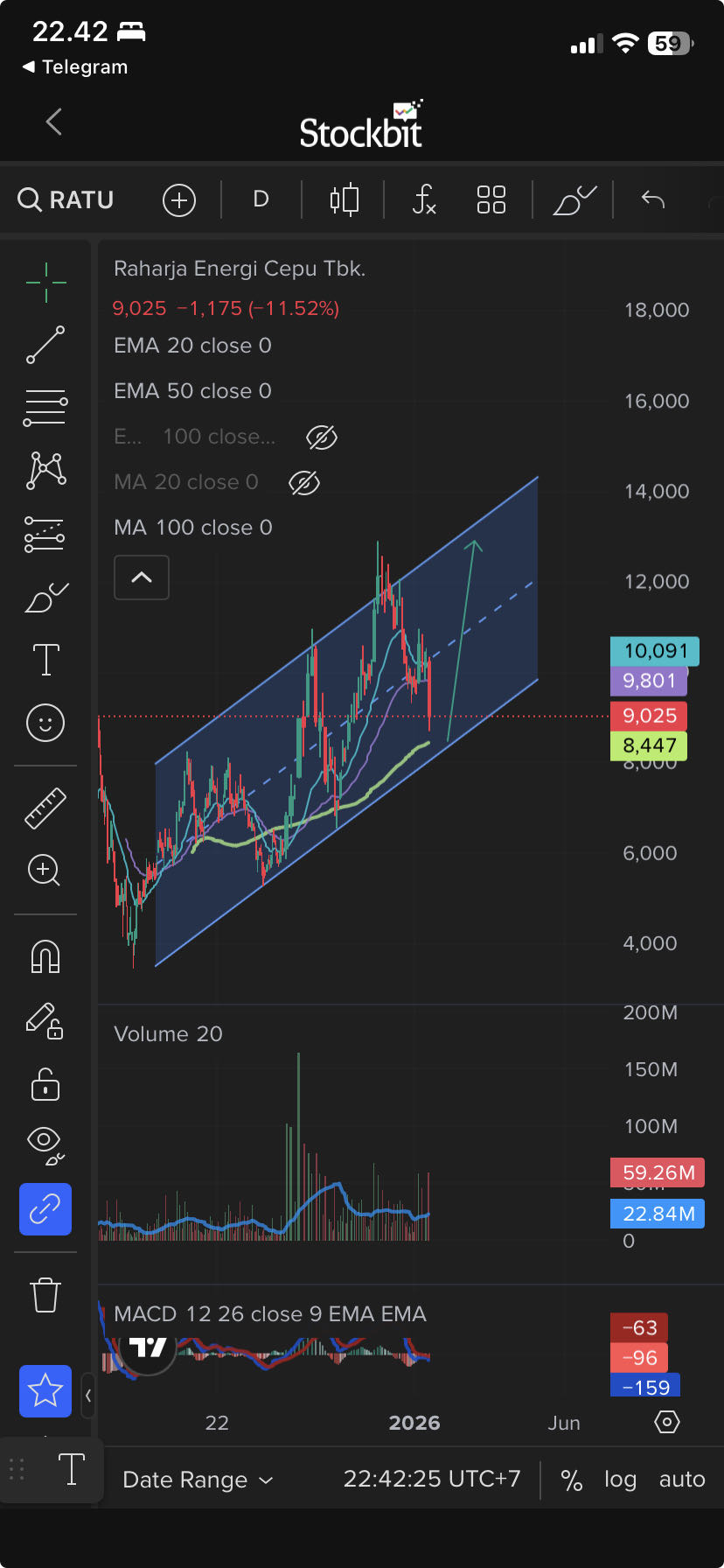
Task: Open the chart layout grid
Action: (x=491, y=199)
